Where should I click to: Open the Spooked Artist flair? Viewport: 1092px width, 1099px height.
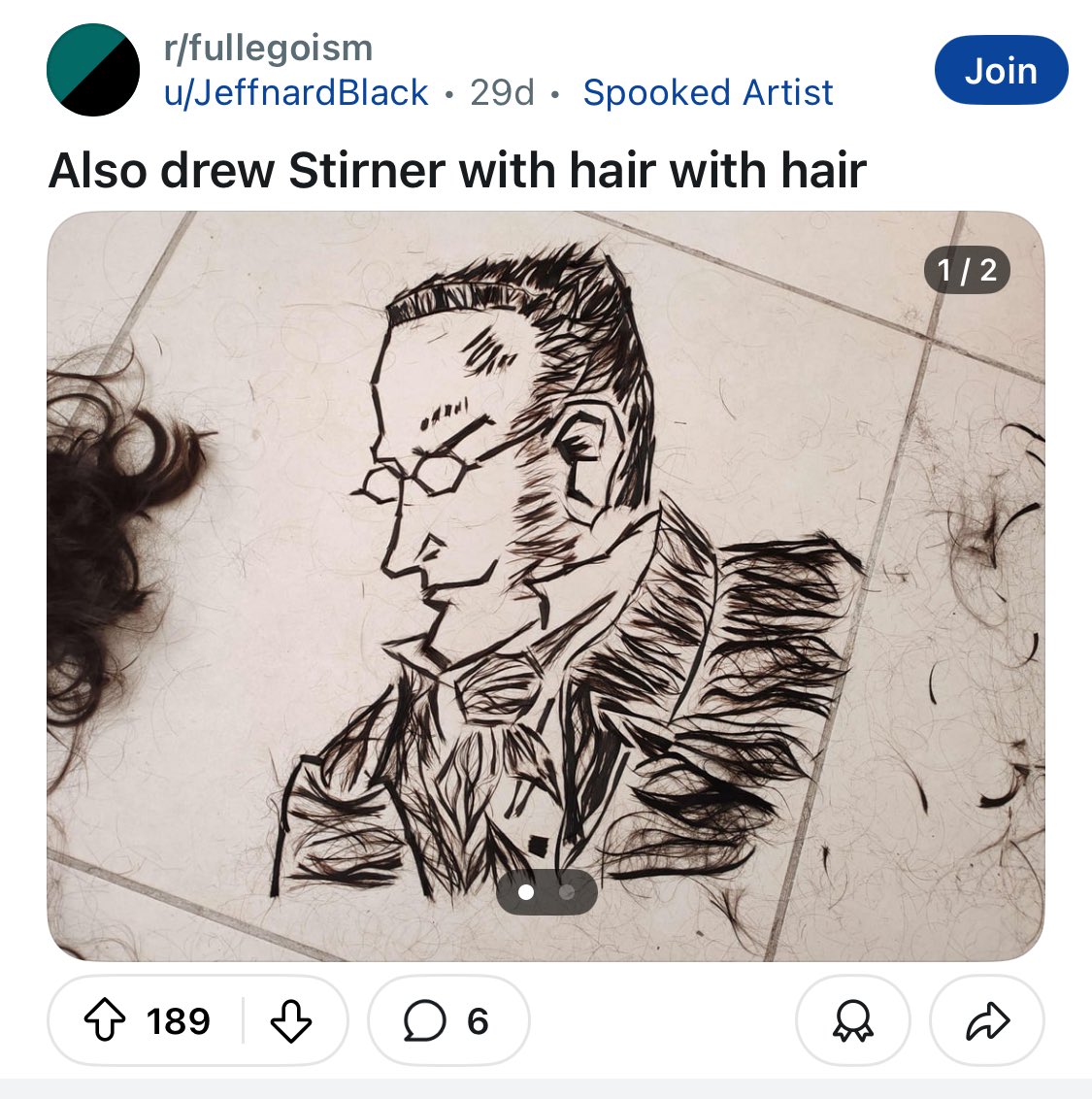tap(708, 93)
